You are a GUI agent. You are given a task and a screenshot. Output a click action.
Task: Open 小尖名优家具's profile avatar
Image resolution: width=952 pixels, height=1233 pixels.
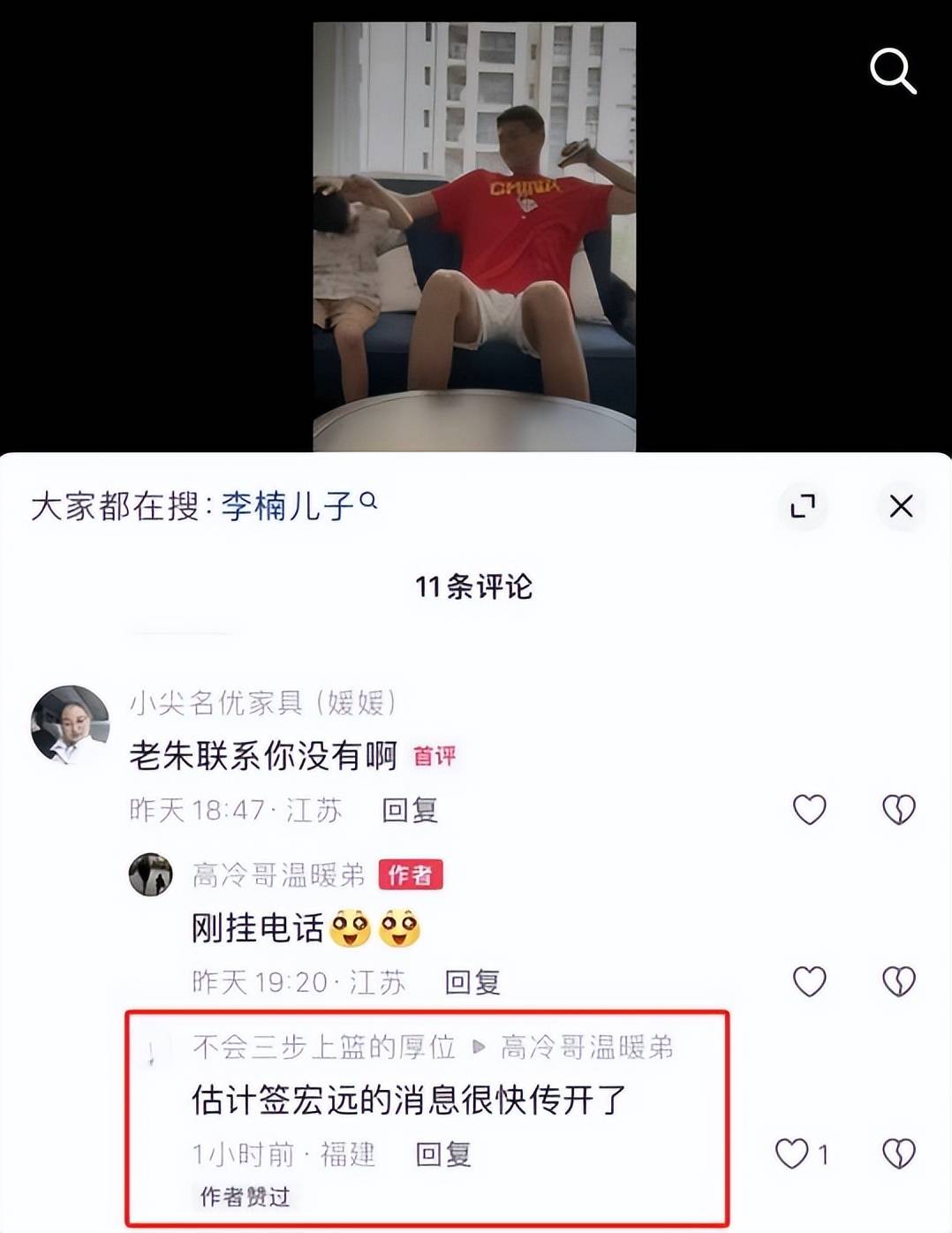70,723
